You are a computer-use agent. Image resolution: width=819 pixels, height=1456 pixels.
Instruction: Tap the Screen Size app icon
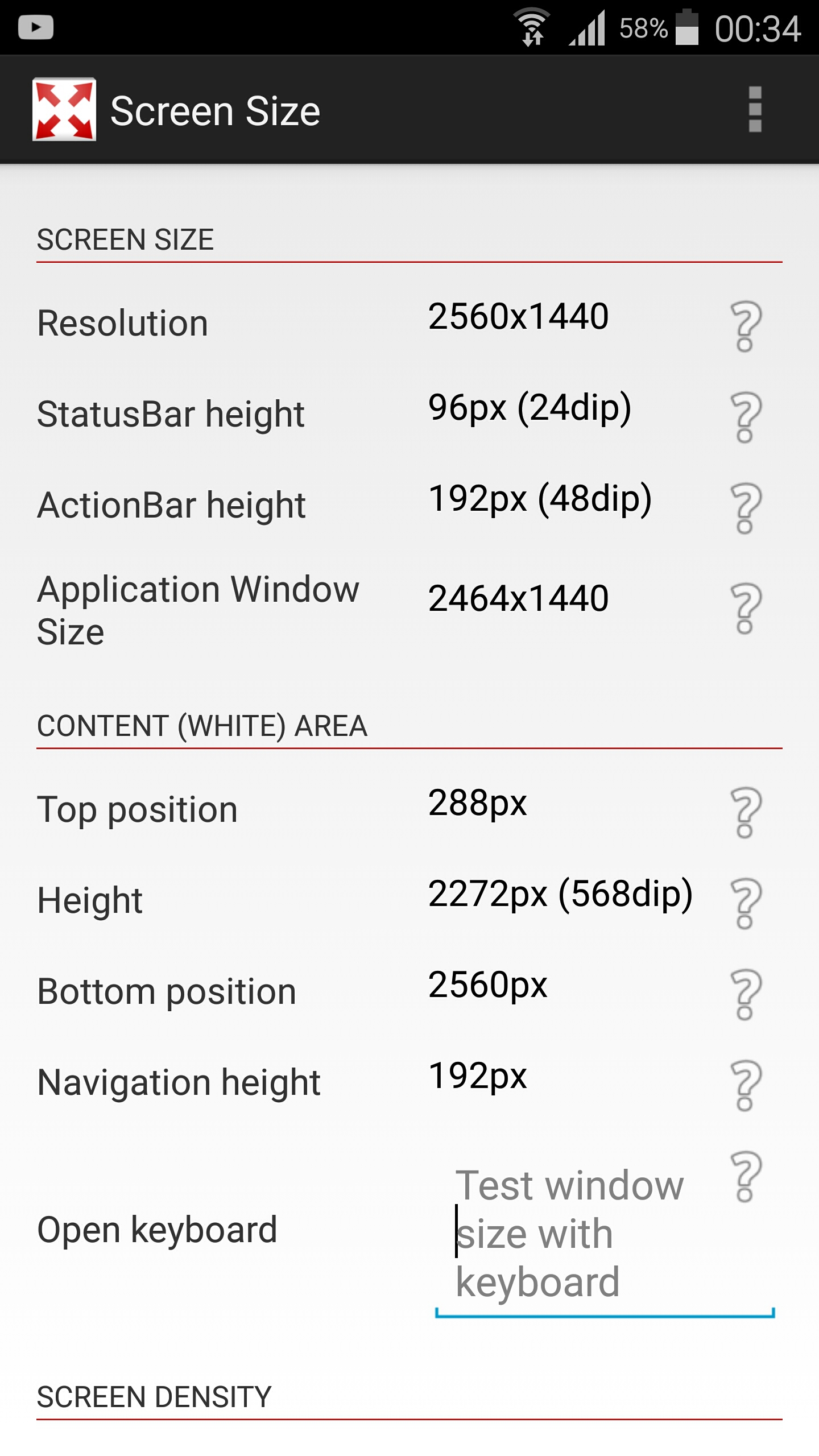64,109
